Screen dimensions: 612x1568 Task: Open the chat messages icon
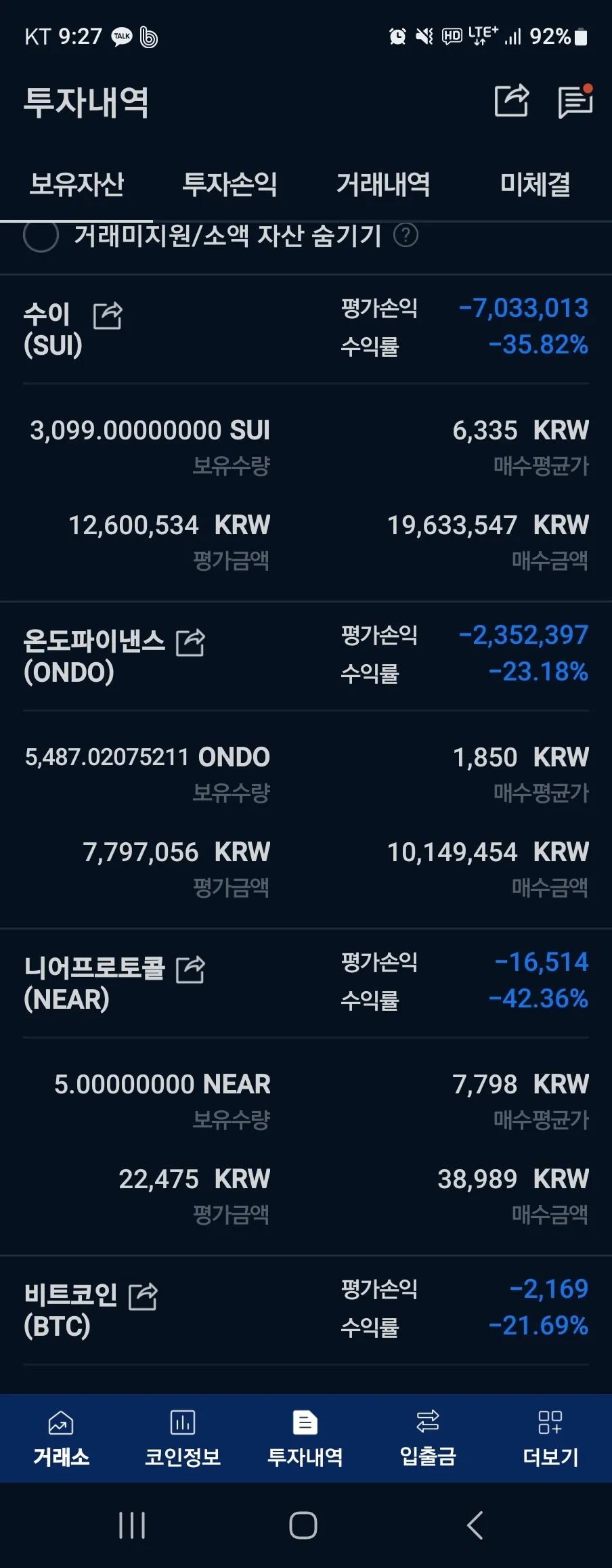point(575,102)
